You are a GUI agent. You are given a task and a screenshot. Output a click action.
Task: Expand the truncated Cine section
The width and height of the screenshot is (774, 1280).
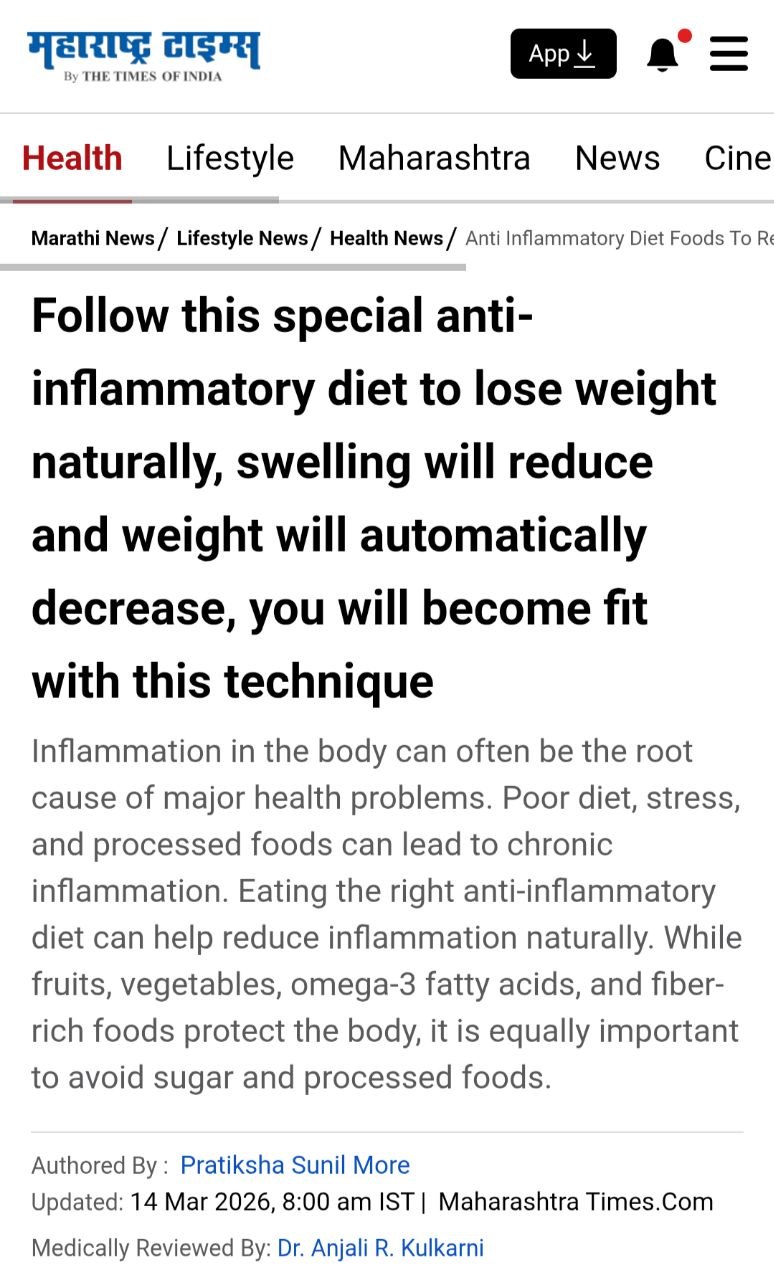(737, 158)
